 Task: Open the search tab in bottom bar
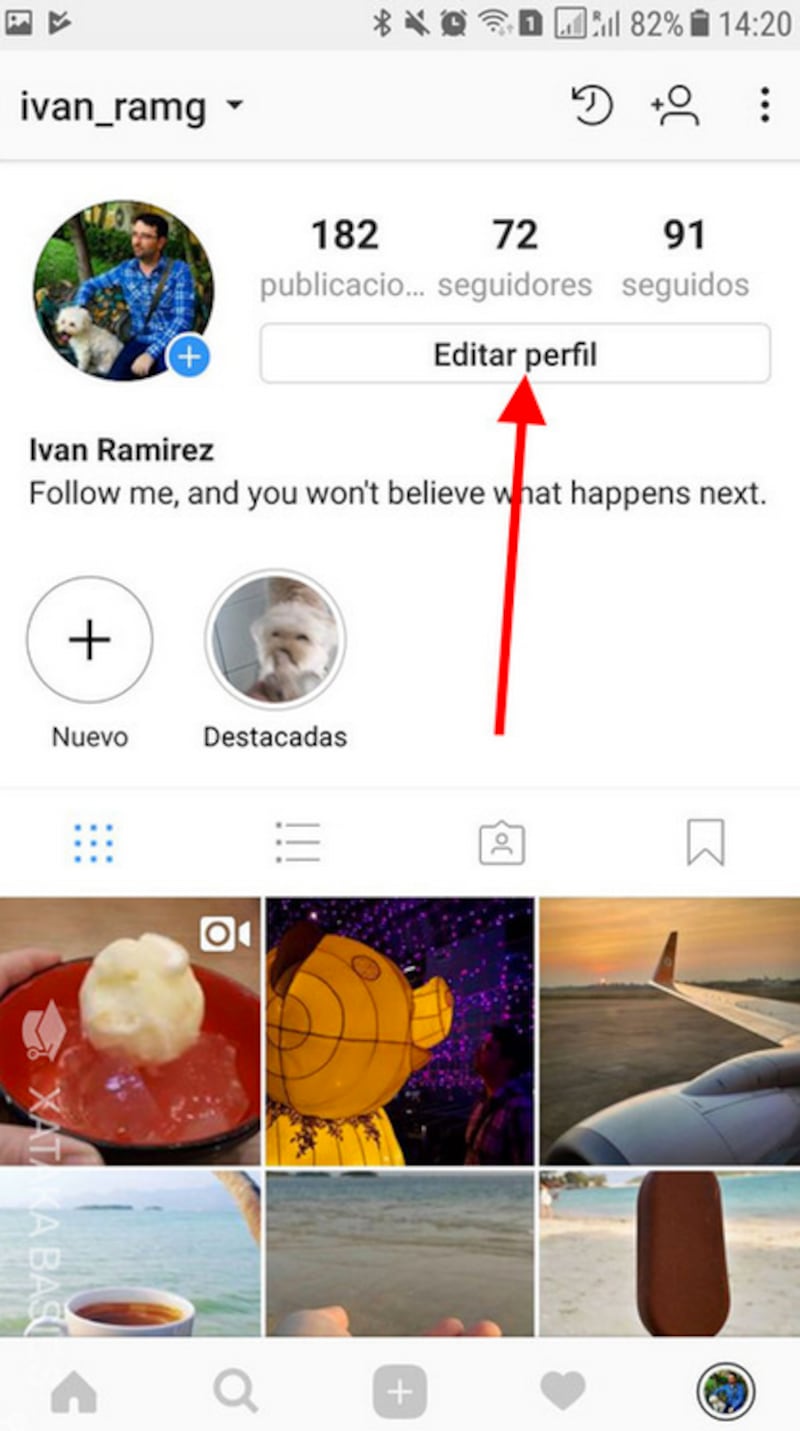point(236,1391)
